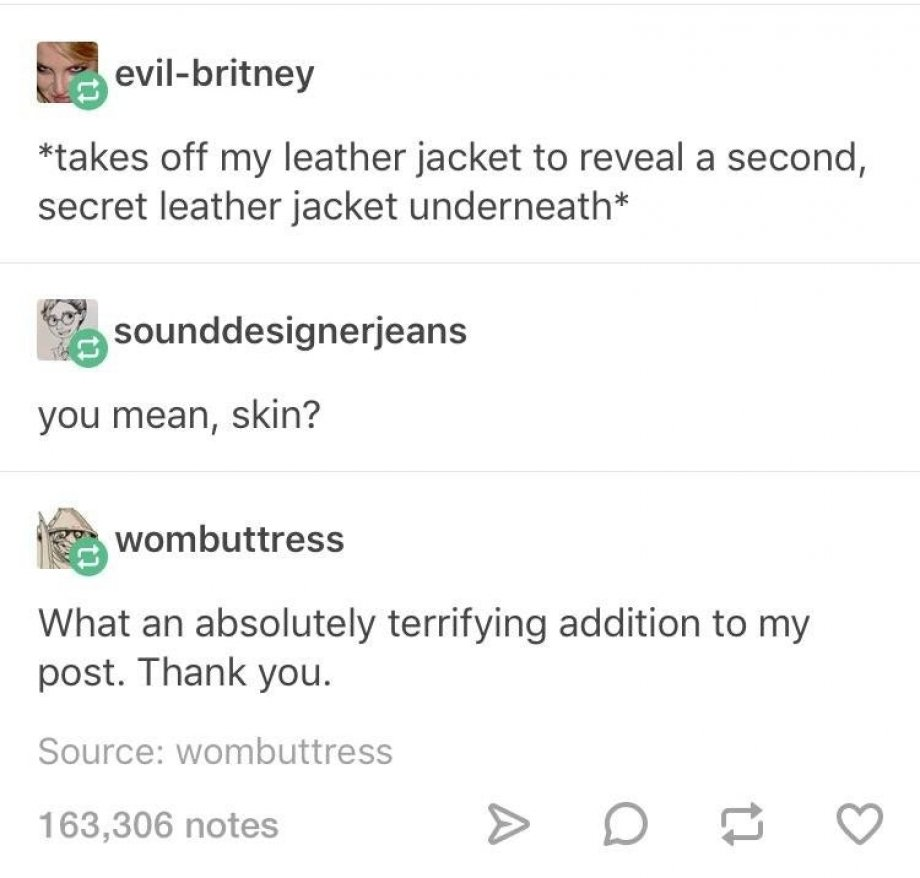This screenshot has height=878, width=920.
Task: Visit the evil-britney blog
Action: coord(214,73)
